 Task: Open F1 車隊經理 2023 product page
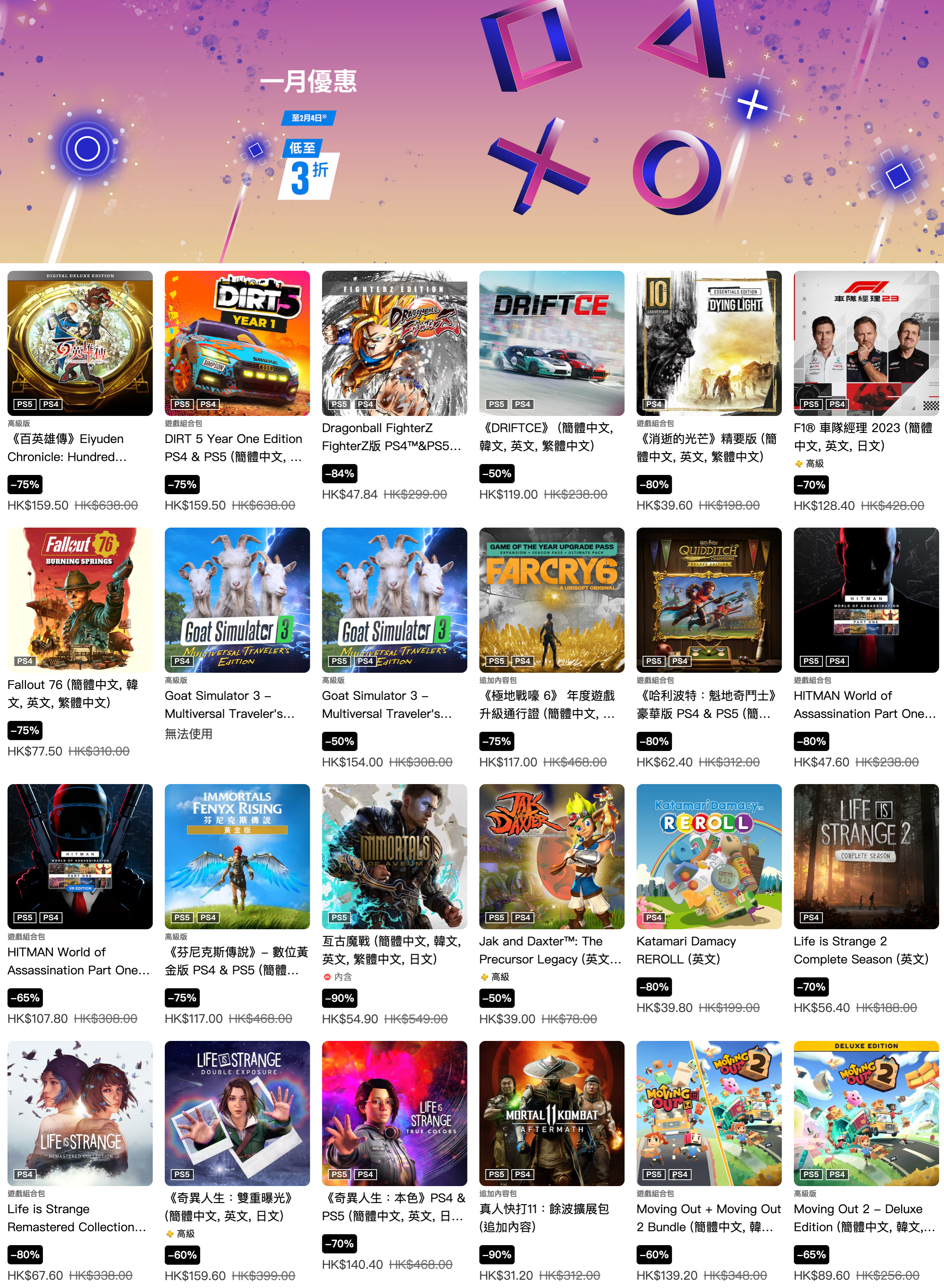[x=866, y=343]
